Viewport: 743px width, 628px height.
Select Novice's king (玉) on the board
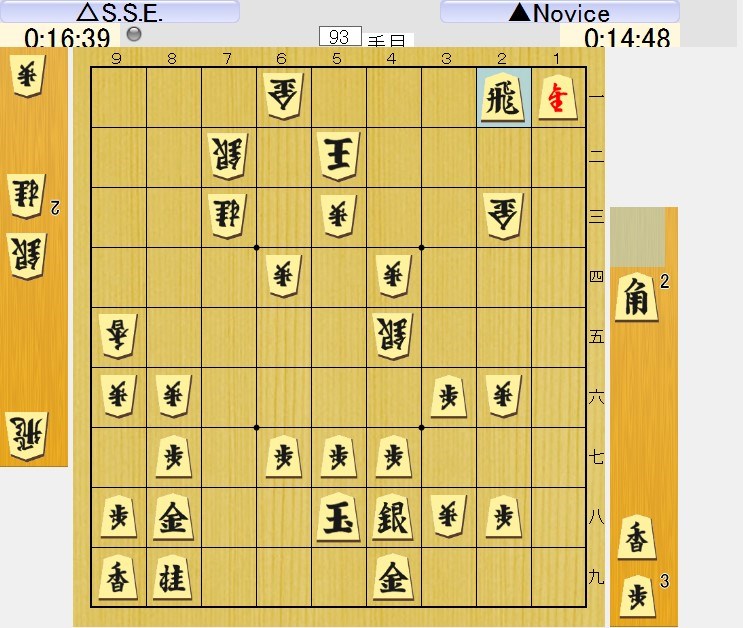pyautogui.click(x=338, y=519)
